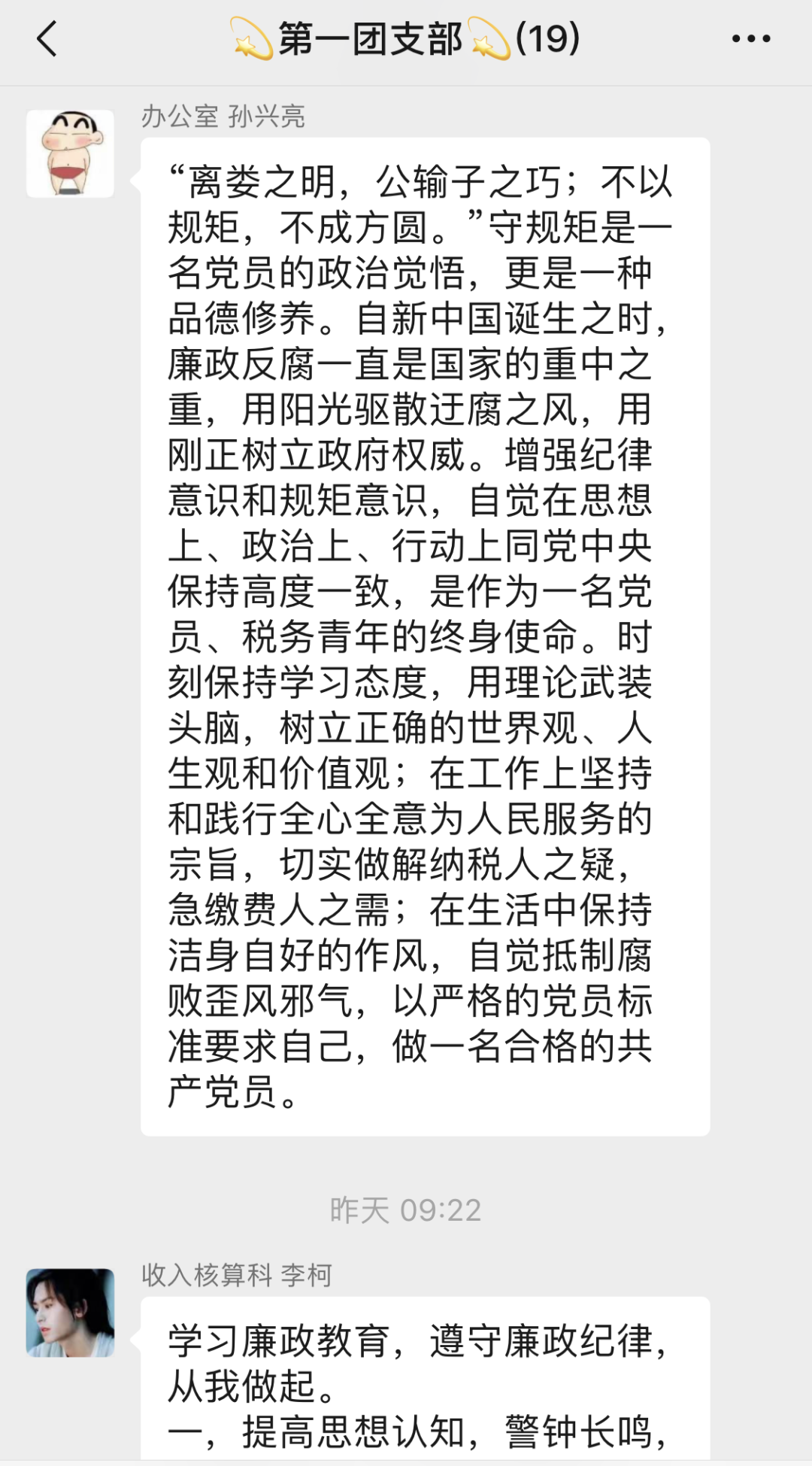Open the three-dot group chat menu
This screenshot has width=812, height=1466.
(x=751, y=39)
